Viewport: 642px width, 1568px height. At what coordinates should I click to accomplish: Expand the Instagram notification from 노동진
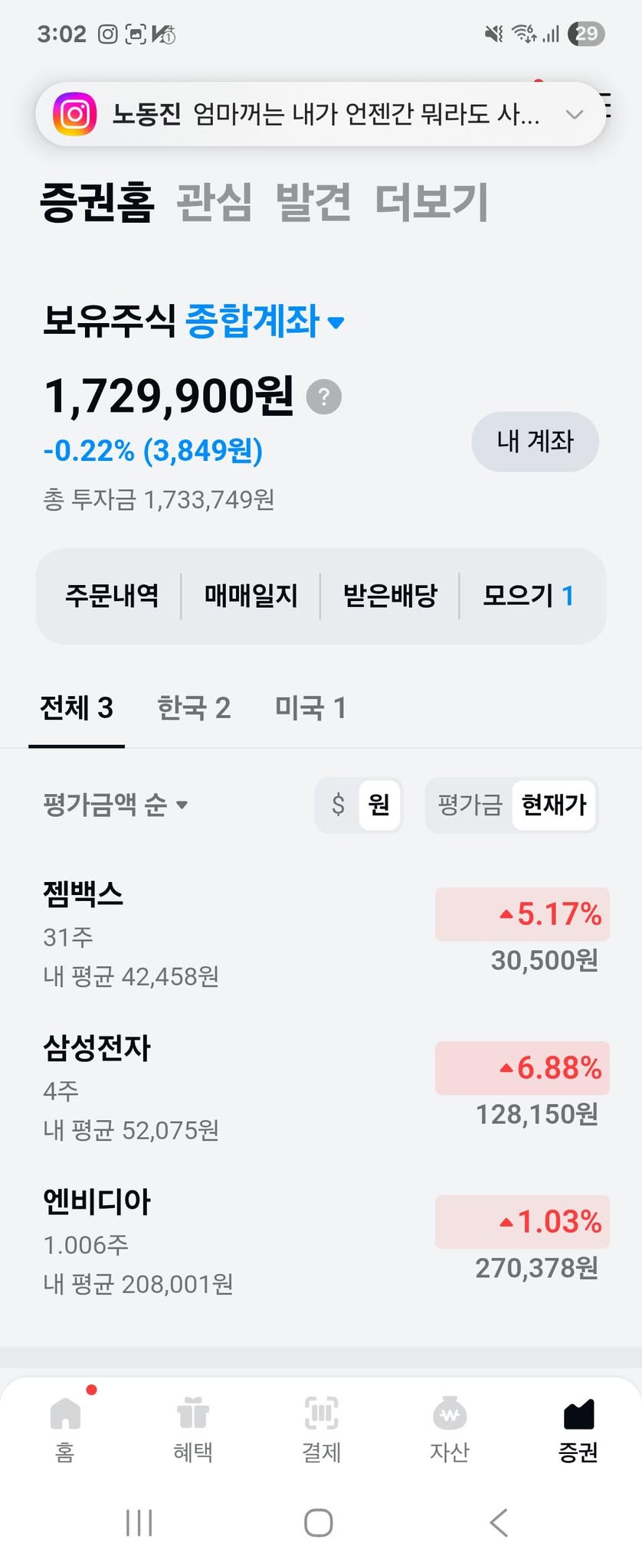click(574, 115)
